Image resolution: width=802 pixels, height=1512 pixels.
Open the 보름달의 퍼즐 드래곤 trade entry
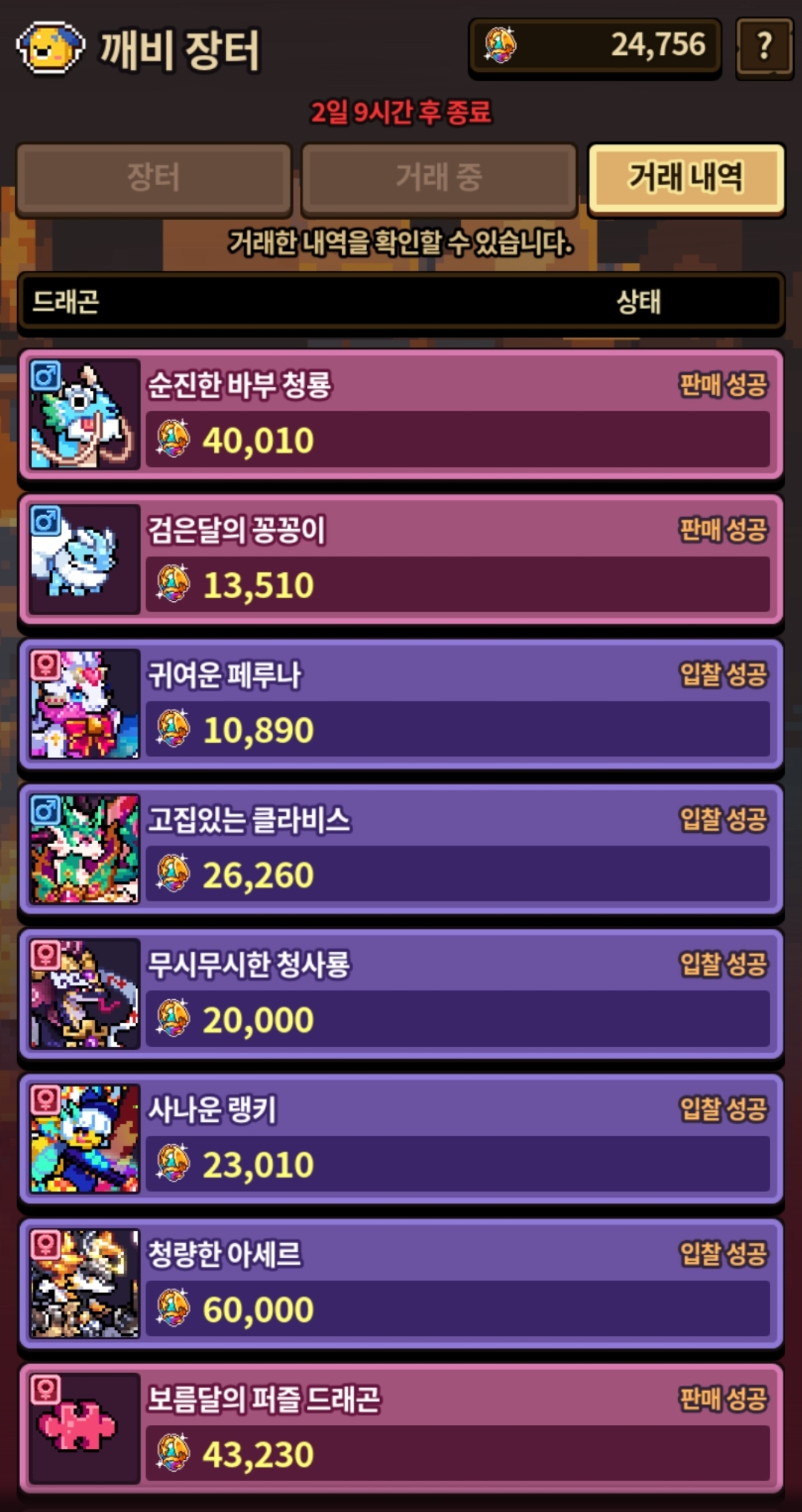401,1428
